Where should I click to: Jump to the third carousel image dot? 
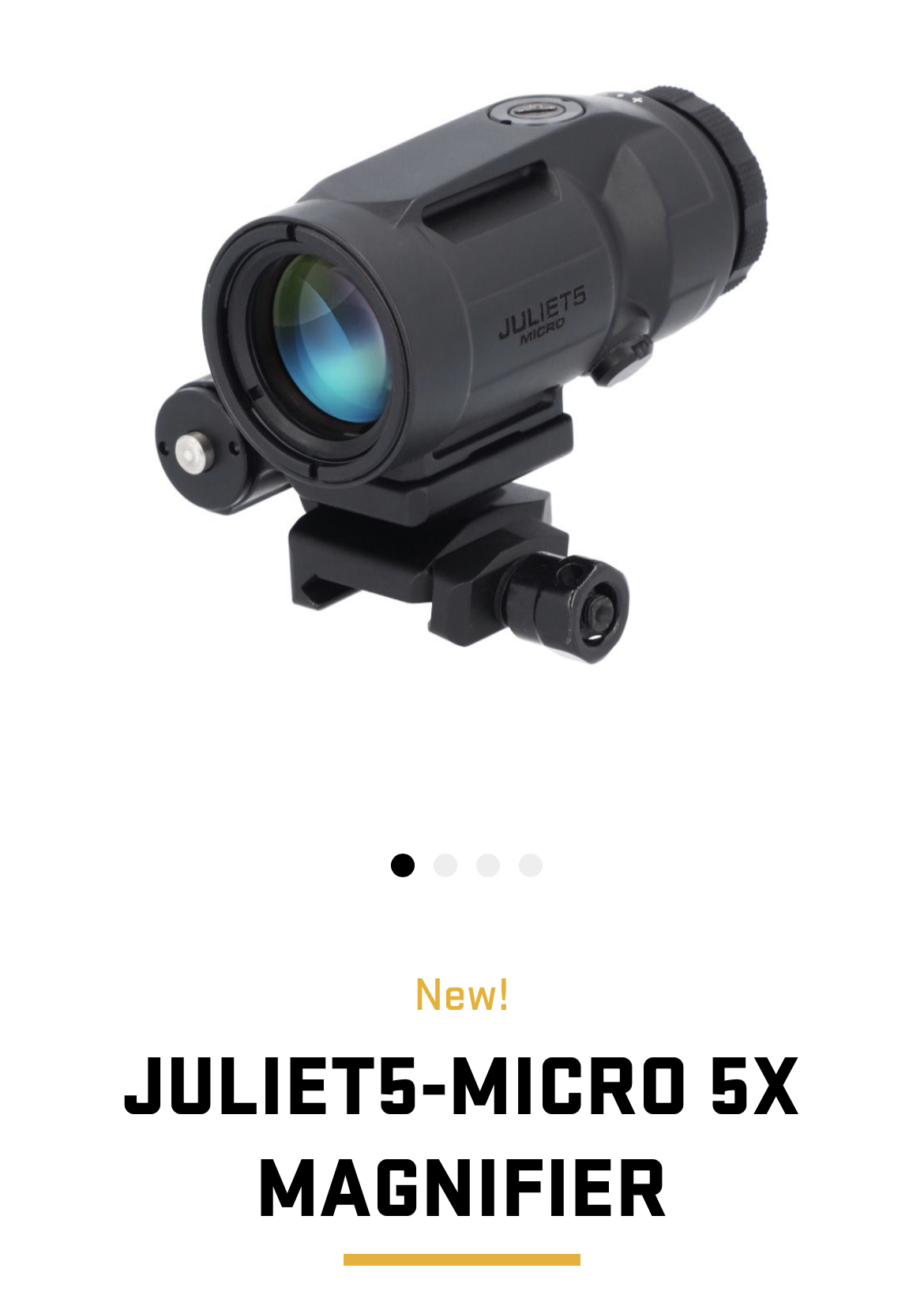tap(488, 865)
